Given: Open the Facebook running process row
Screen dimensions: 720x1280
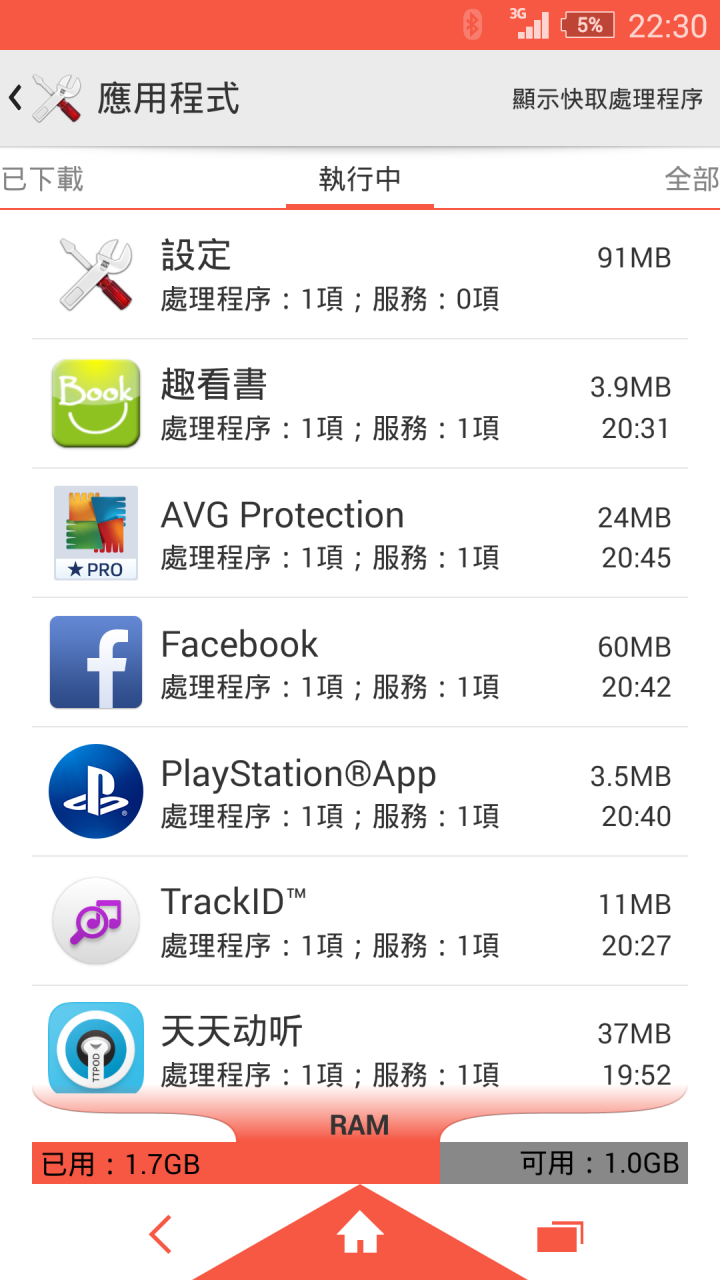Looking at the screenshot, I should (x=360, y=662).
